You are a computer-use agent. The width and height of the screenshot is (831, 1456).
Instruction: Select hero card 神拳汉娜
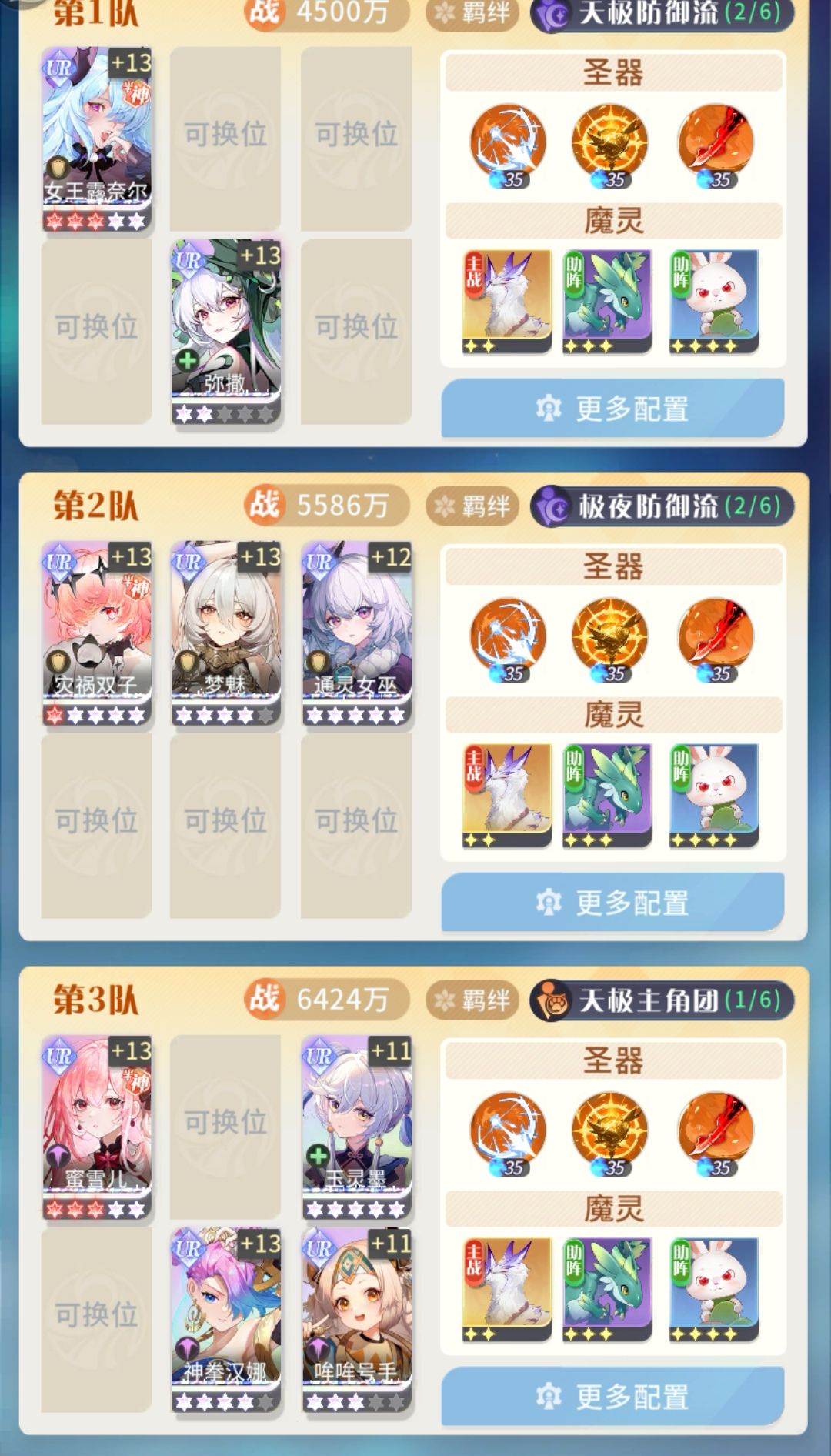pos(226,1319)
